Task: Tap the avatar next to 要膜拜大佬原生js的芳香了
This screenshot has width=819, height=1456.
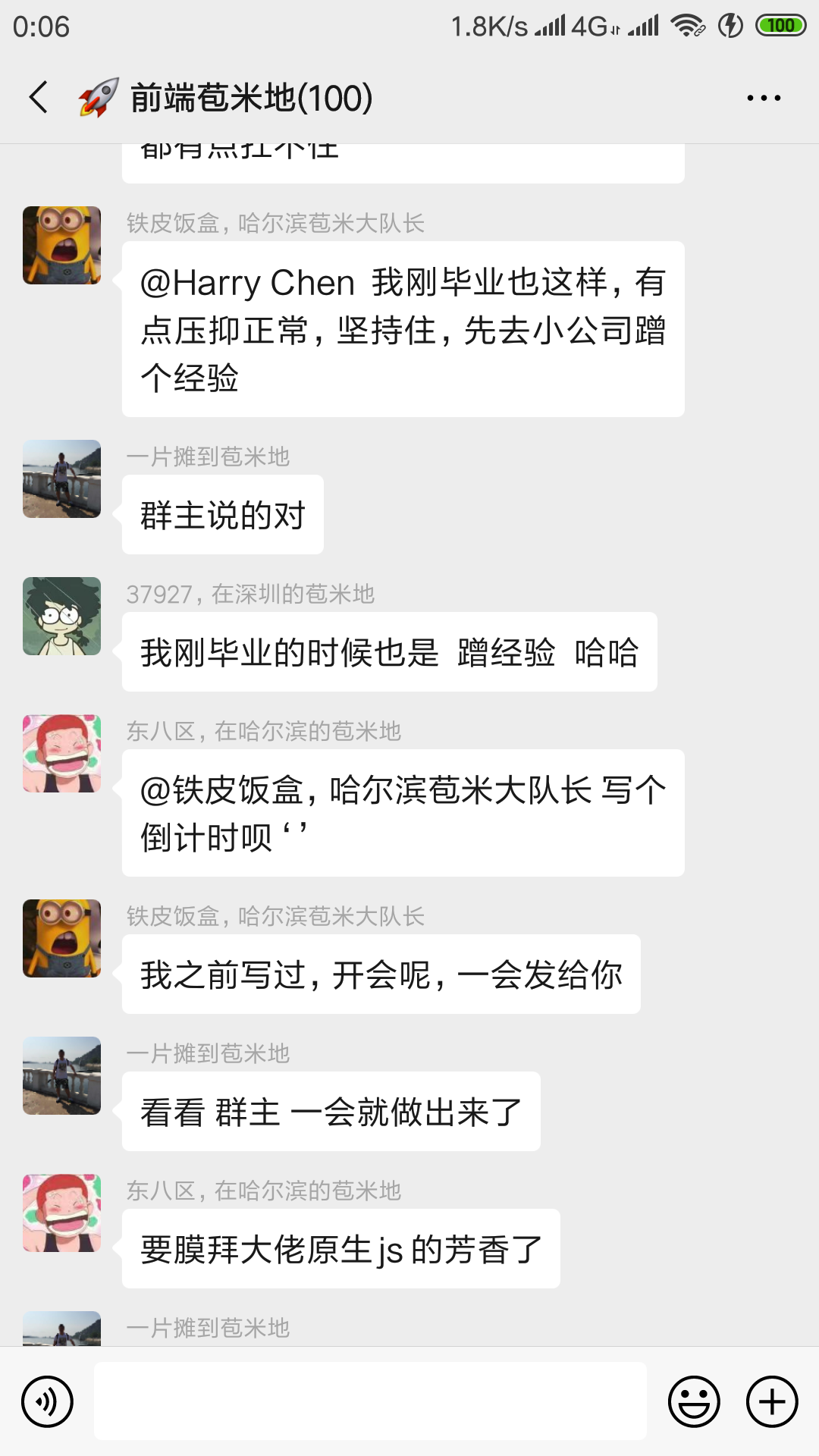Action: (x=61, y=1213)
